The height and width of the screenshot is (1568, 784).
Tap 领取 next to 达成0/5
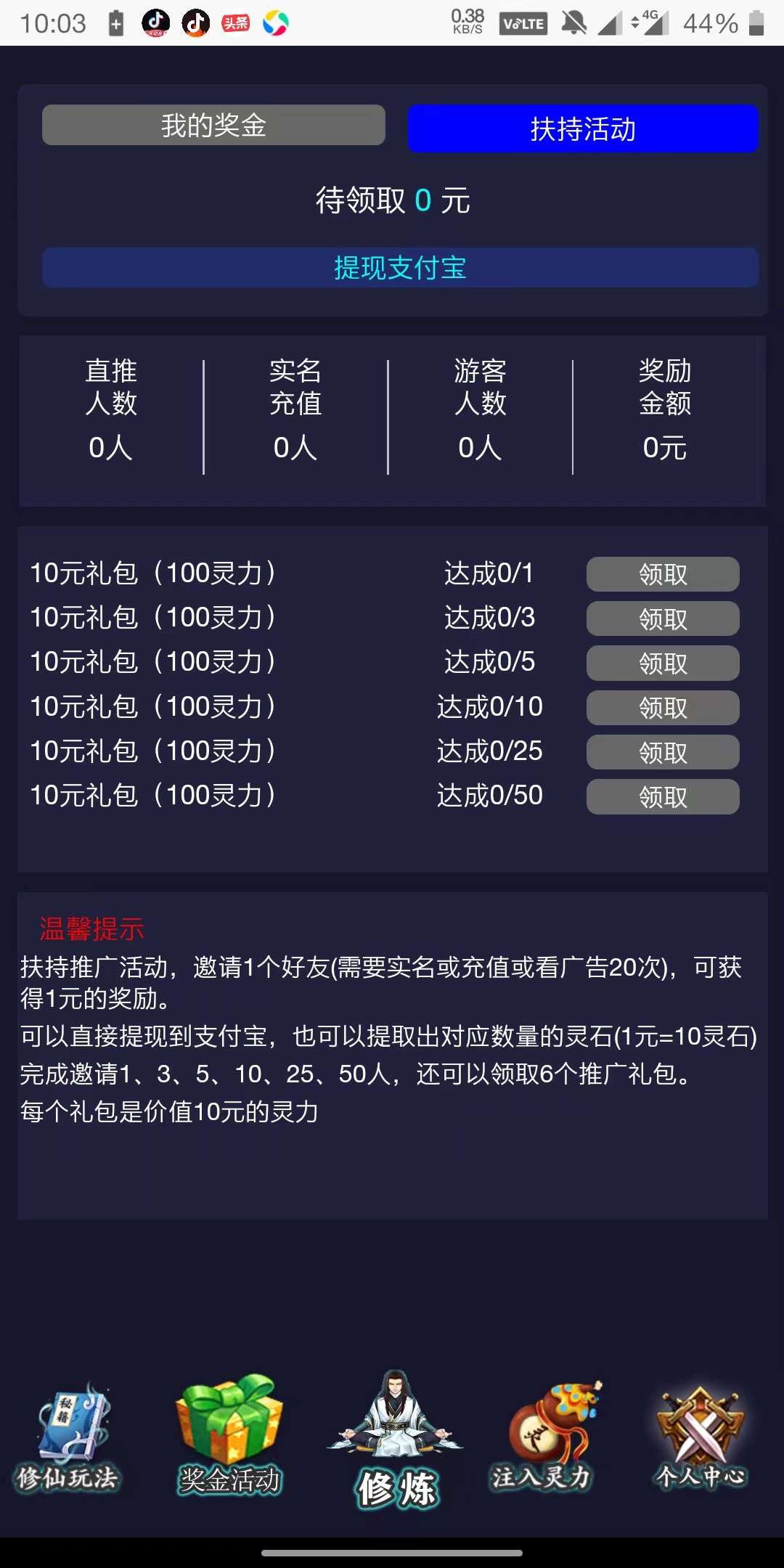663,663
